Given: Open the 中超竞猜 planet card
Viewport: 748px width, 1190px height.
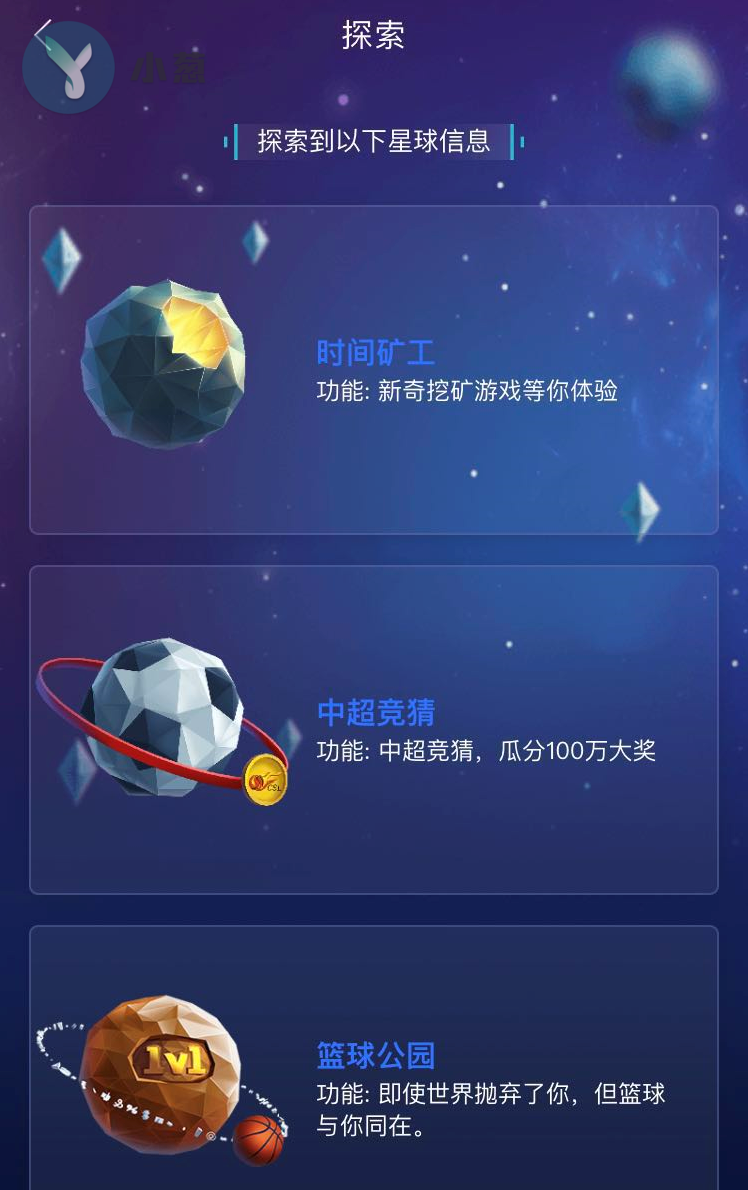Looking at the screenshot, I should point(374,730).
